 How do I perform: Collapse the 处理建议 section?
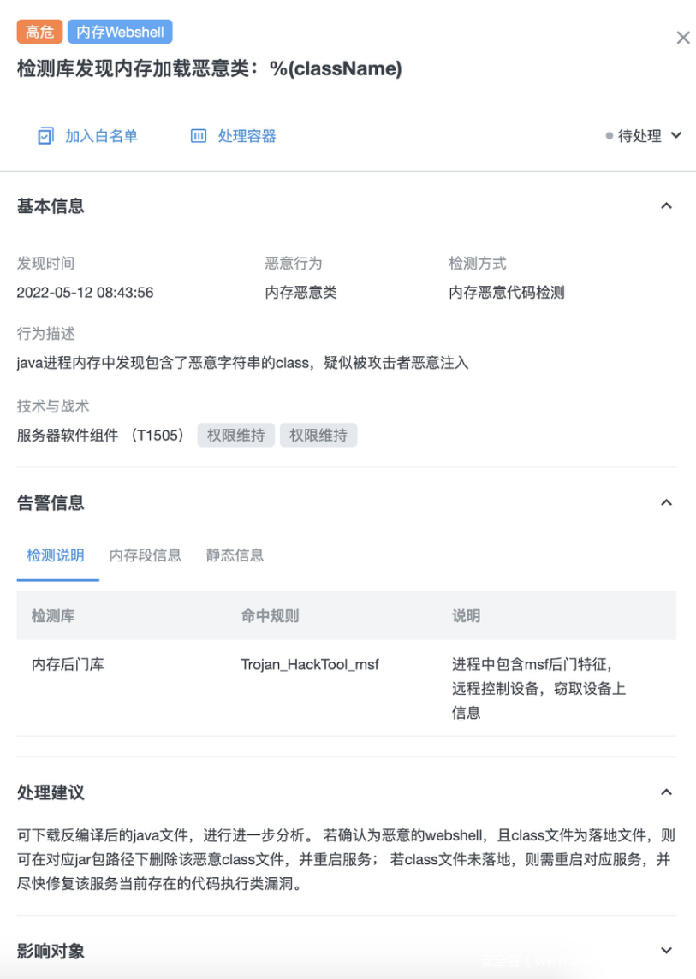pos(667,792)
